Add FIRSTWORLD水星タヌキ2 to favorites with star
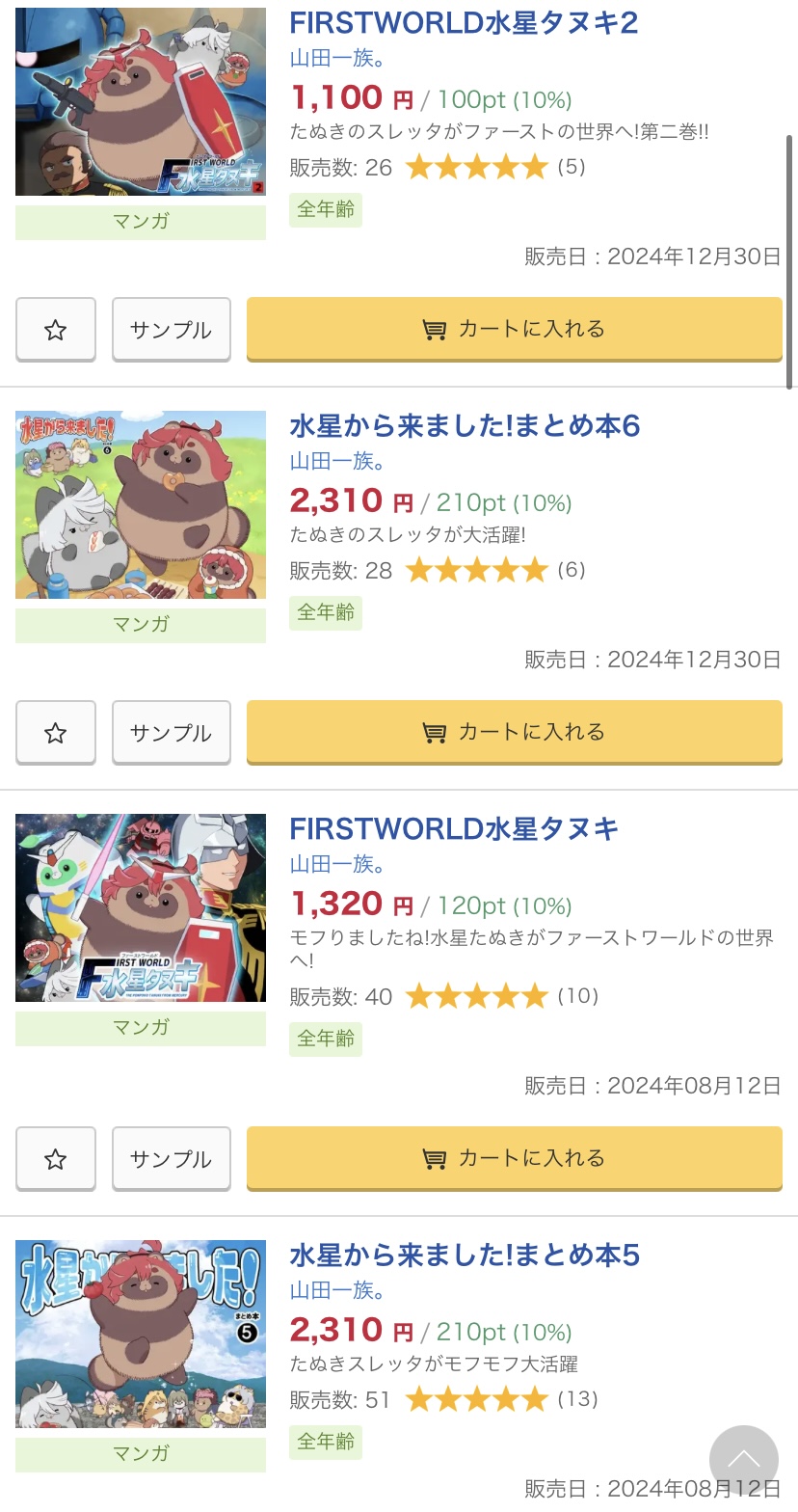Image resolution: width=798 pixels, height=1512 pixels. coord(56,330)
